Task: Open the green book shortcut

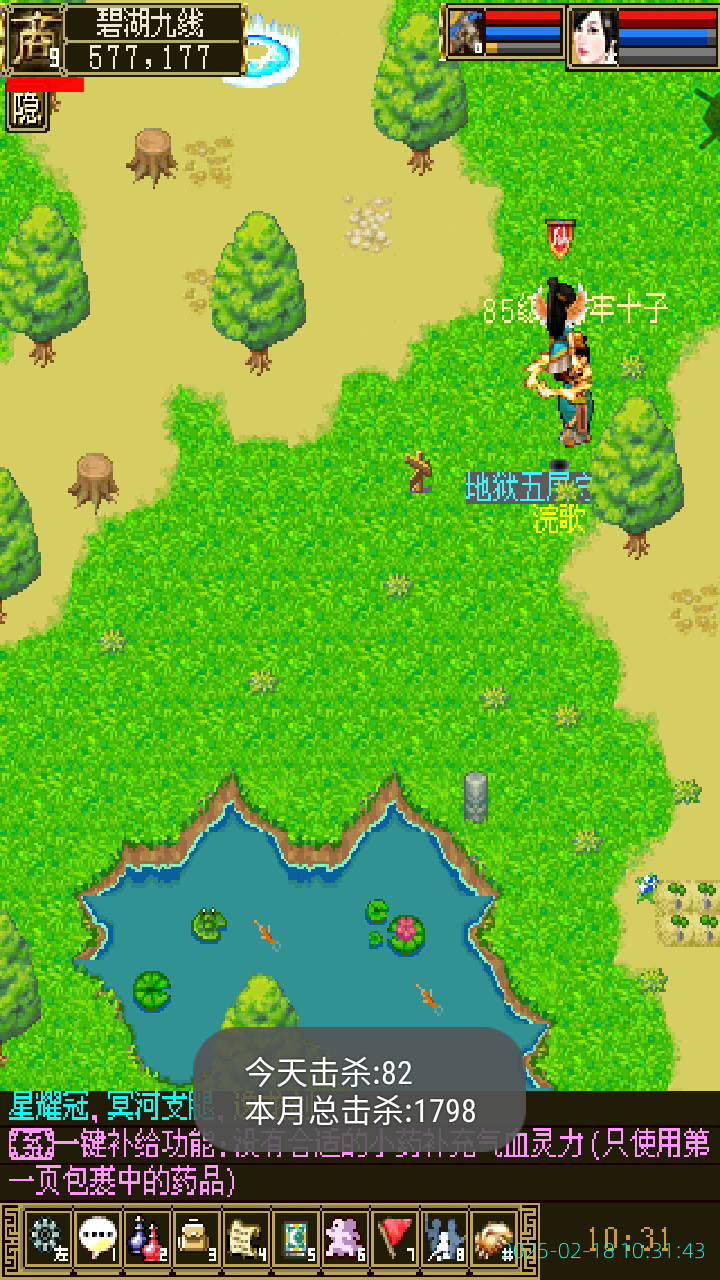Action: pos(296,1236)
